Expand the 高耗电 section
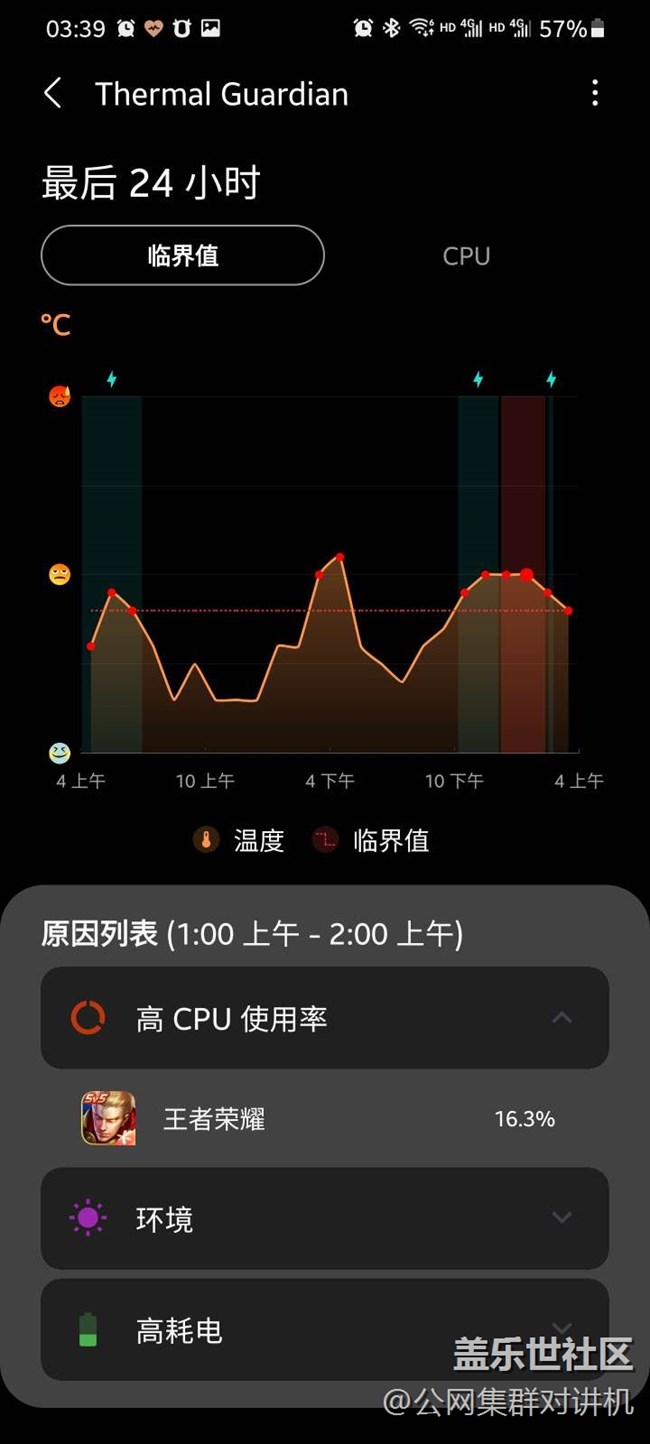 coord(324,1330)
